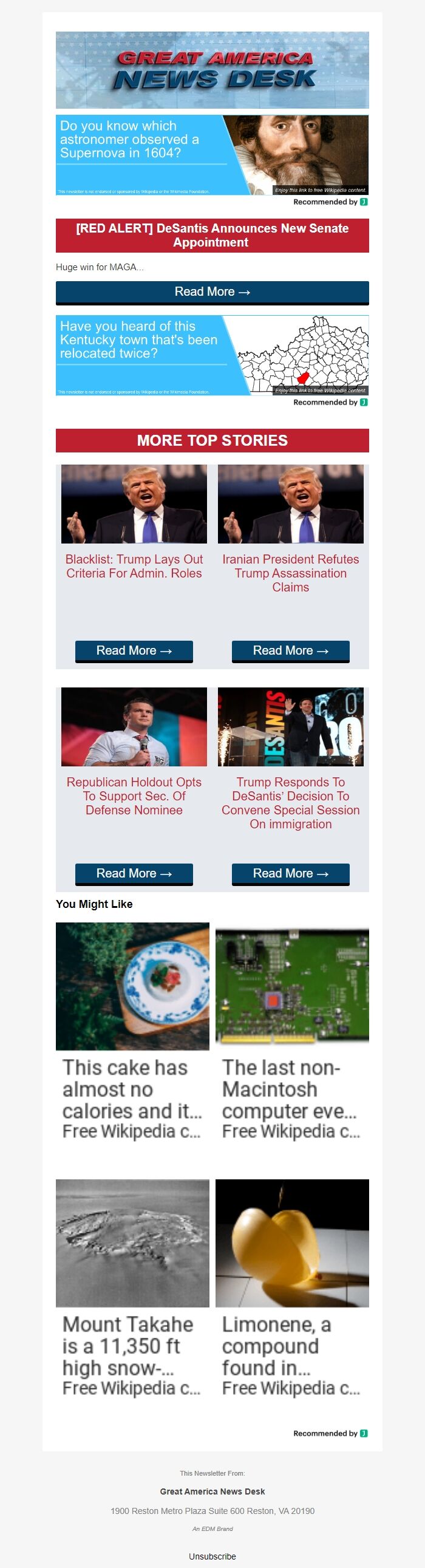Tap Read More under Huge win for MAGA

pos(212,292)
